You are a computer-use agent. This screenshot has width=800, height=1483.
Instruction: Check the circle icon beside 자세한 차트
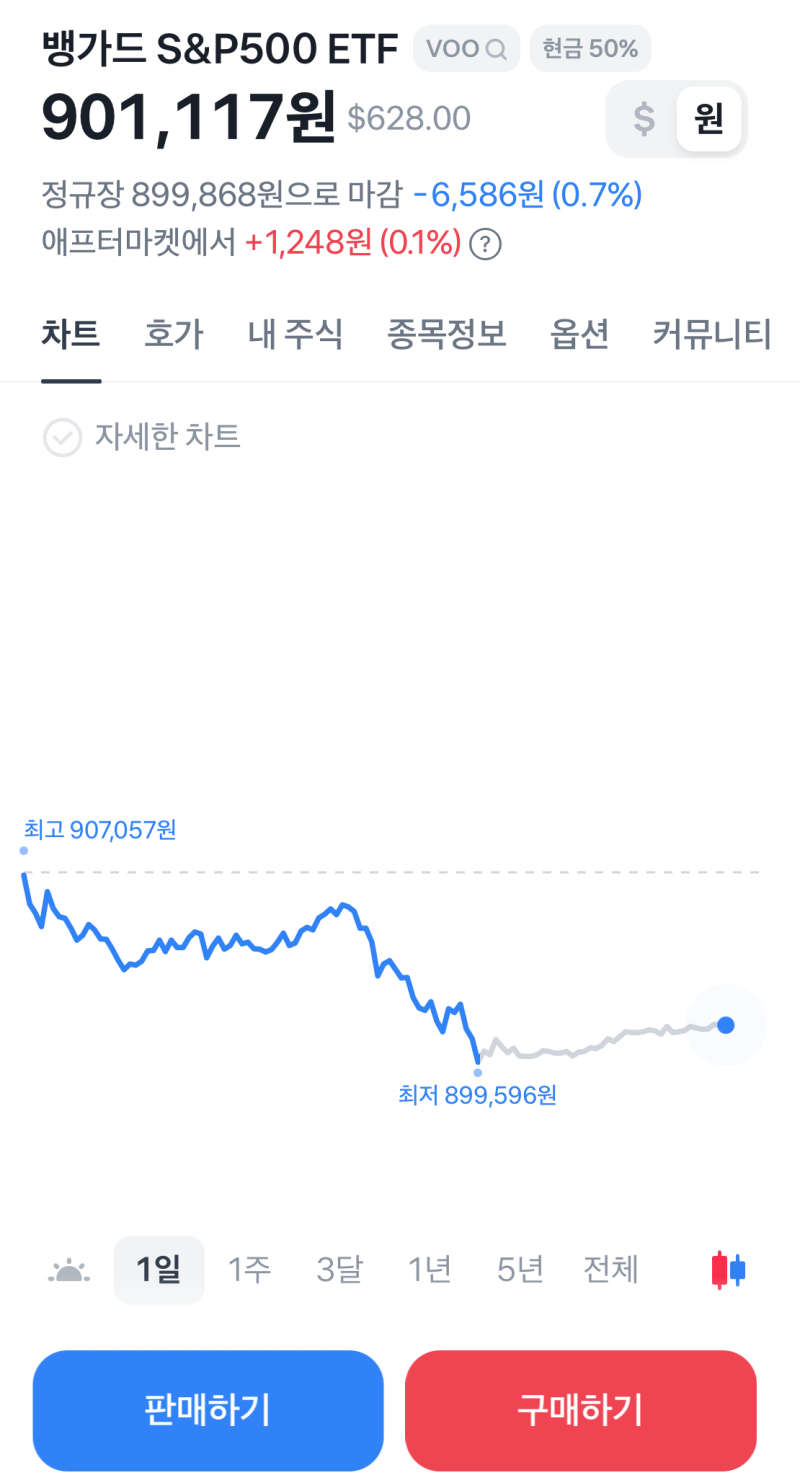[62, 437]
